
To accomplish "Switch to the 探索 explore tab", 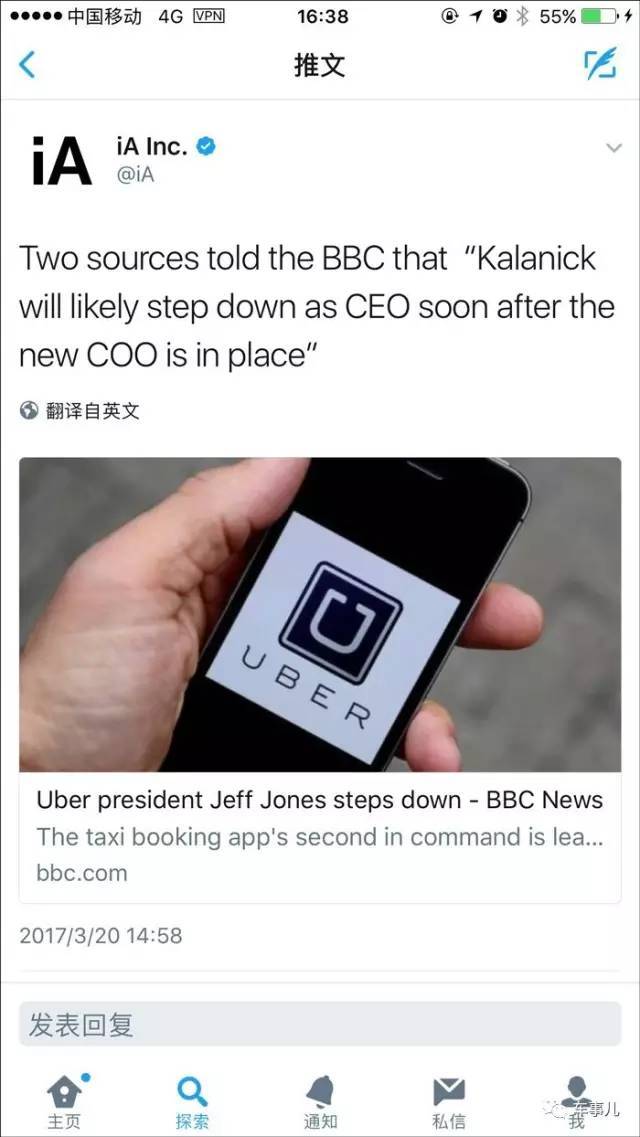I will pyautogui.click(x=192, y=1100).
